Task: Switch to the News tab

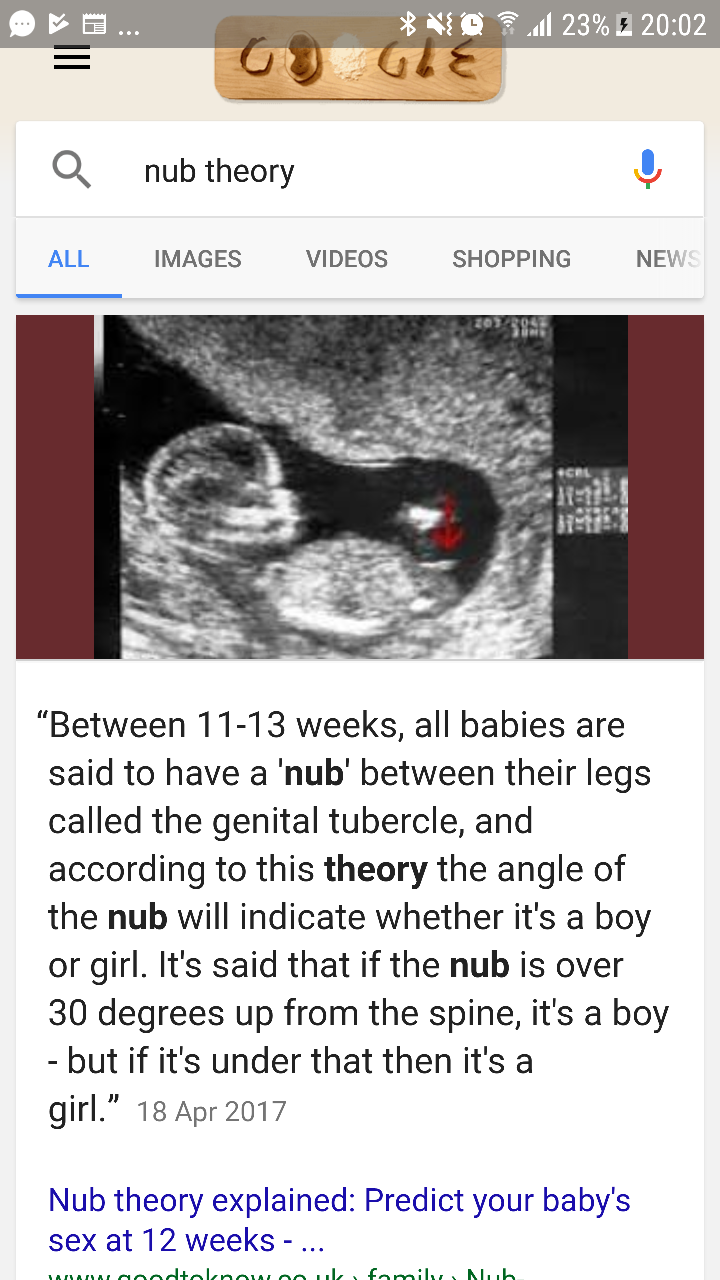Action: click(x=666, y=259)
